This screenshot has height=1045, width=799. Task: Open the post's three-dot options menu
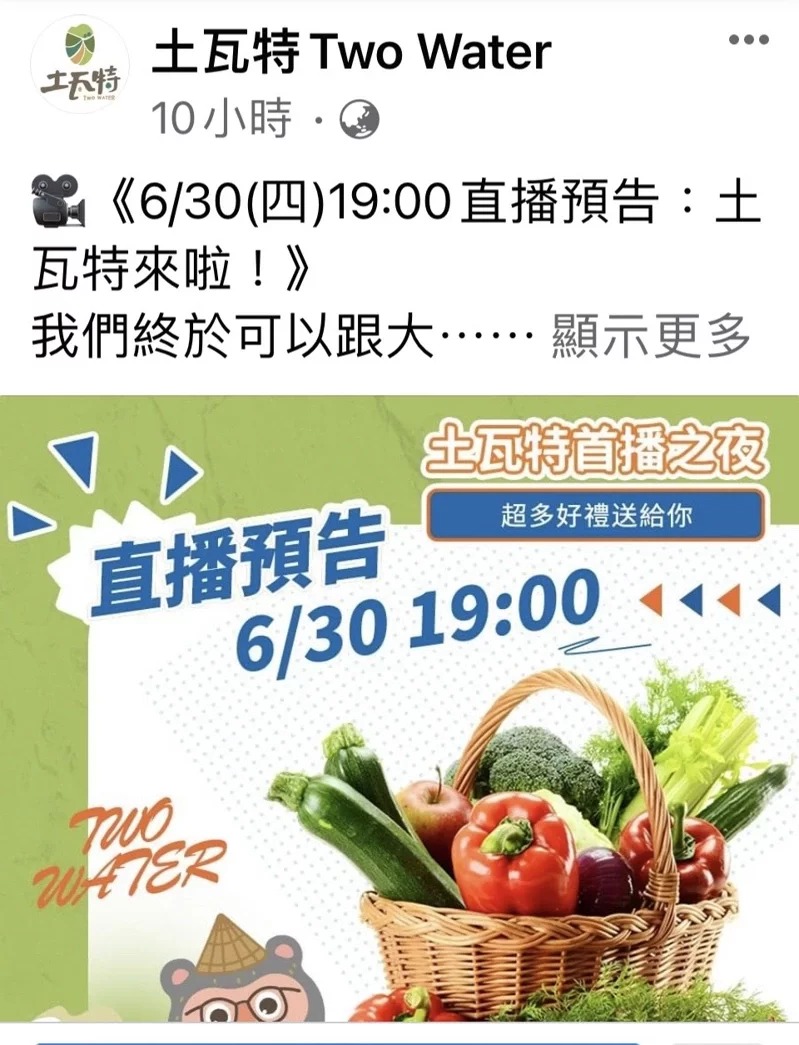(748, 41)
